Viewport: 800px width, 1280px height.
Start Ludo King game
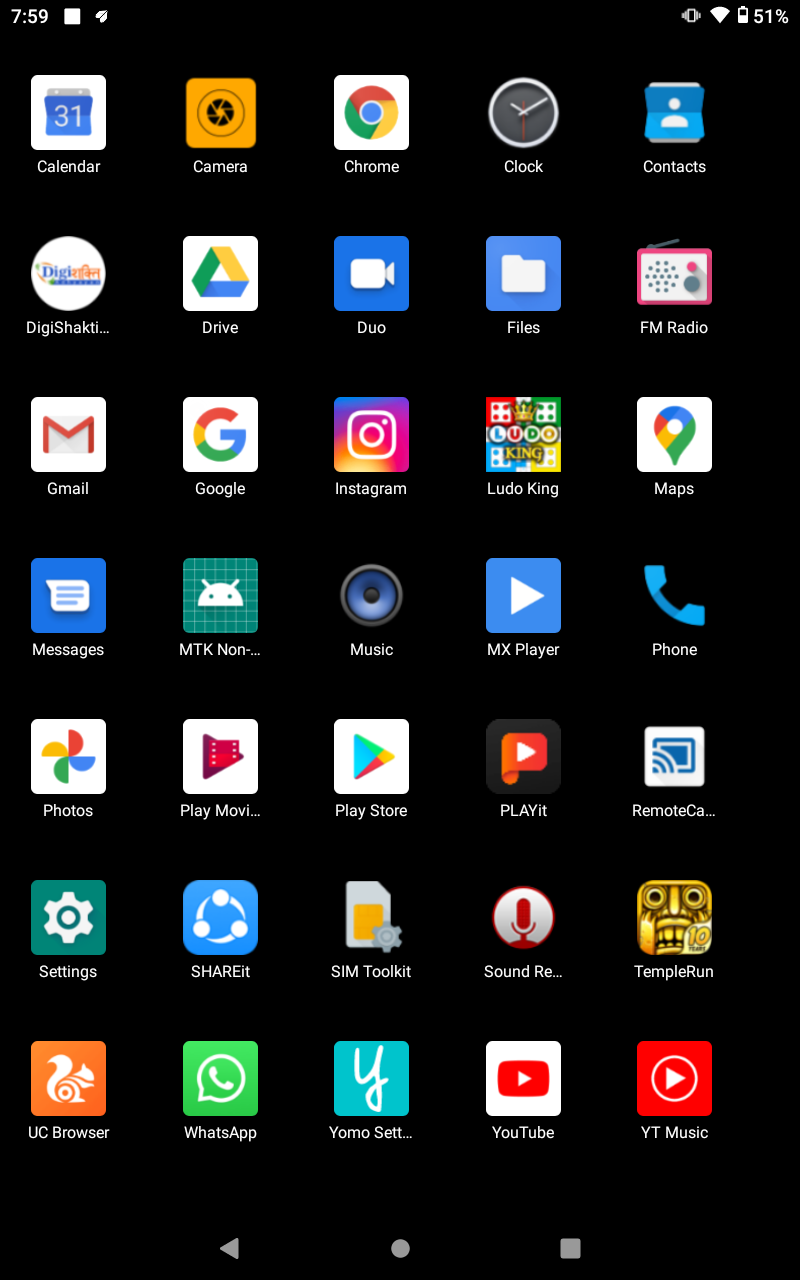(523, 435)
